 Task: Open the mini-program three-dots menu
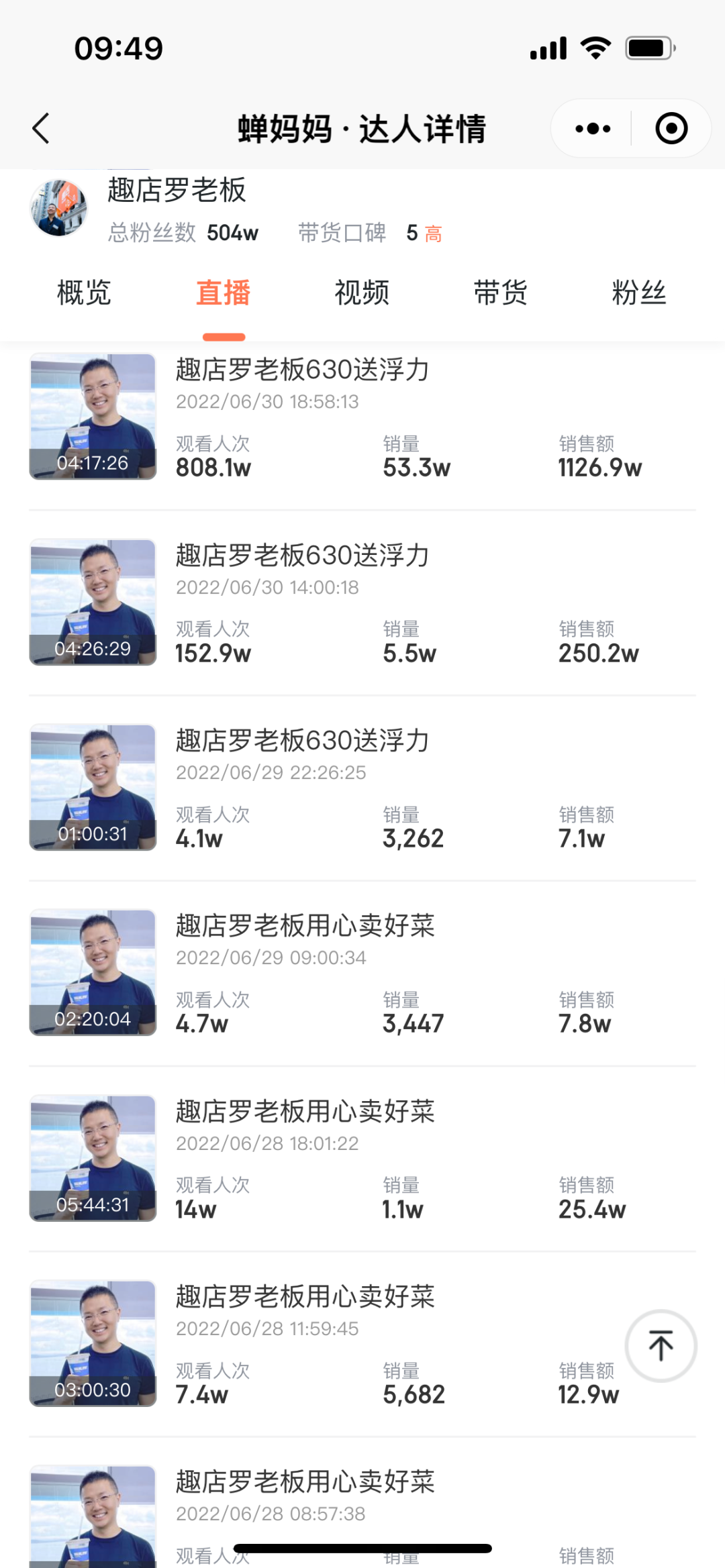click(593, 128)
